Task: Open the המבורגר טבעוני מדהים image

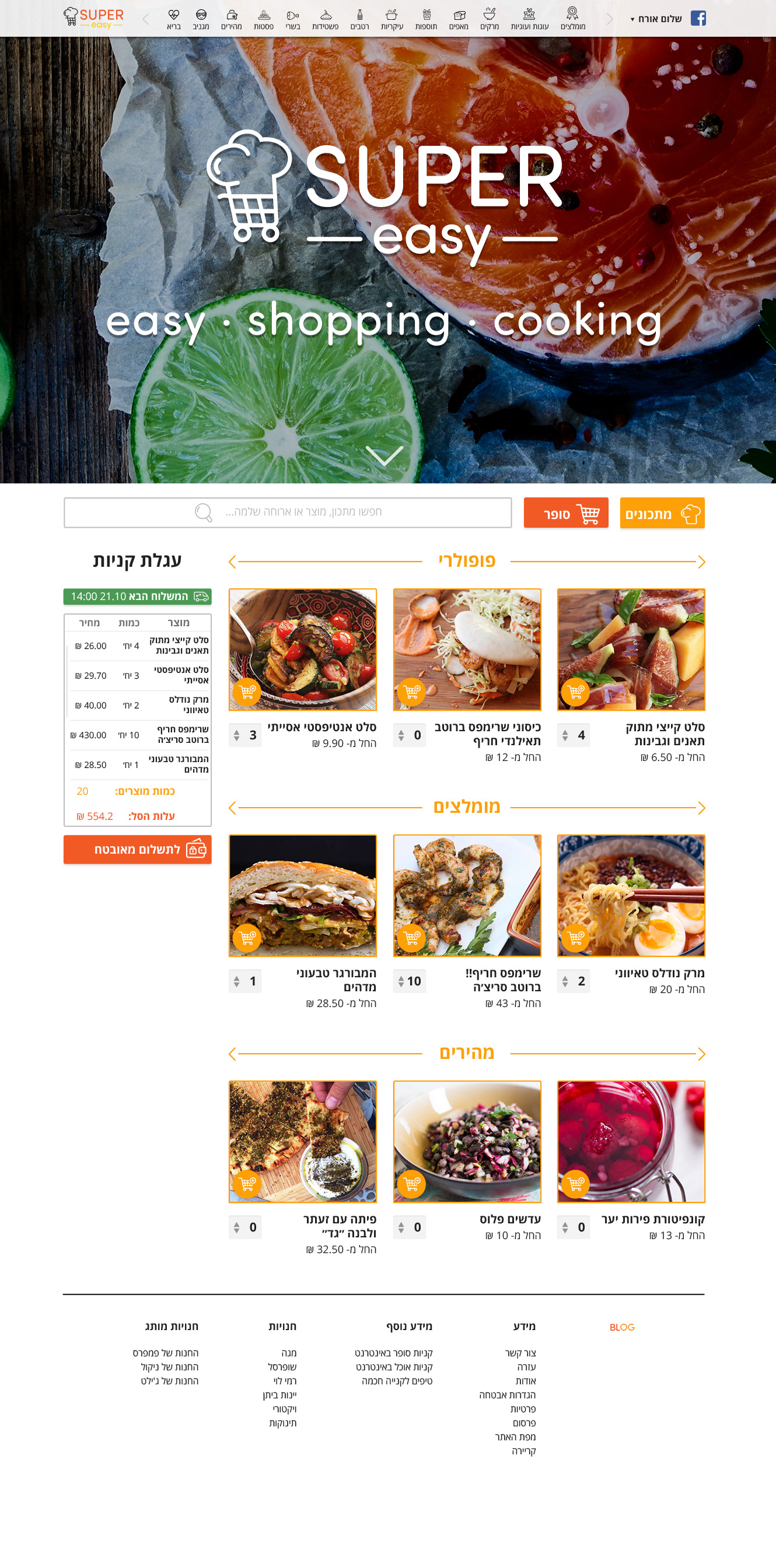Action: (x=302, y=895)
